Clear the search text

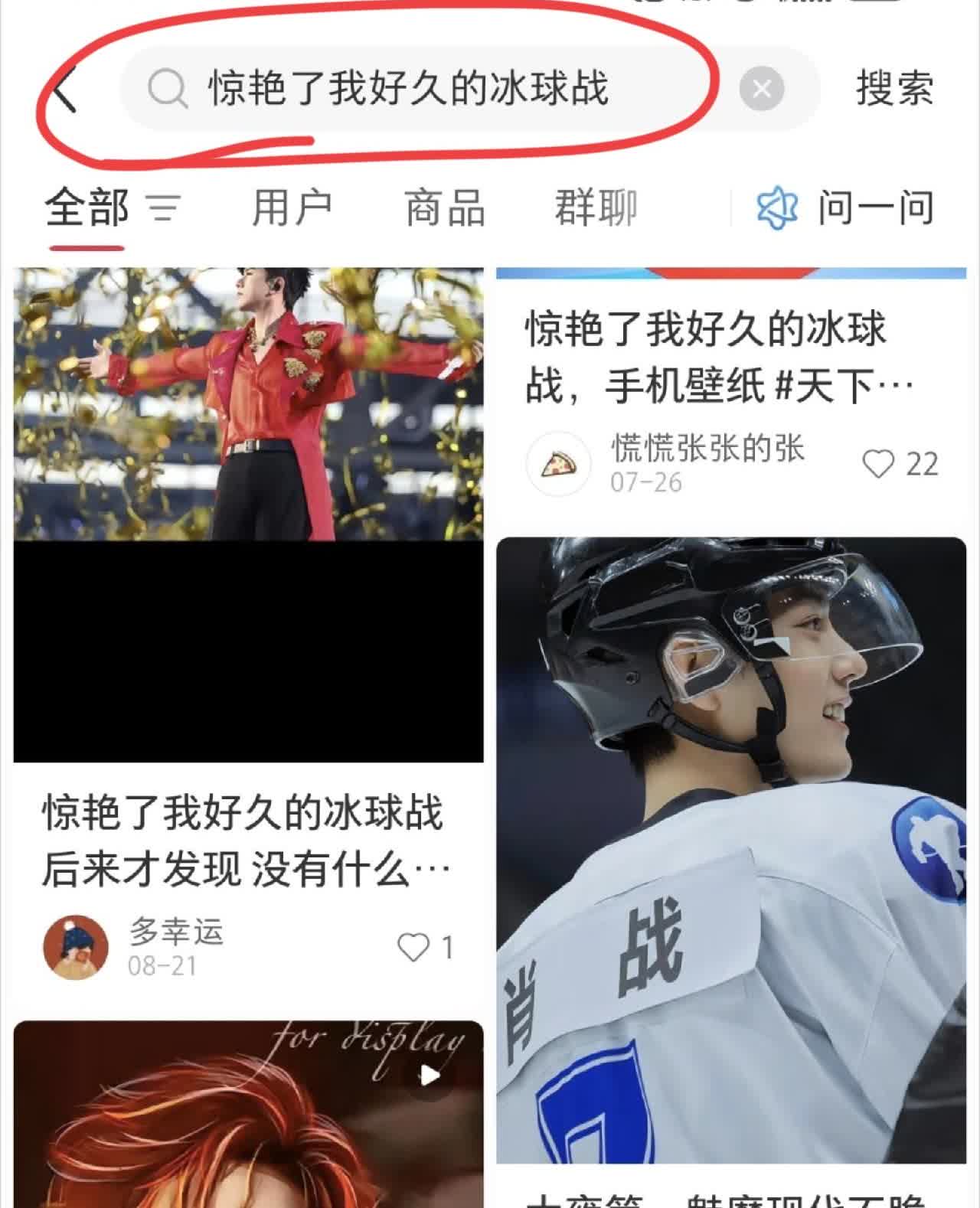point(761,90)
